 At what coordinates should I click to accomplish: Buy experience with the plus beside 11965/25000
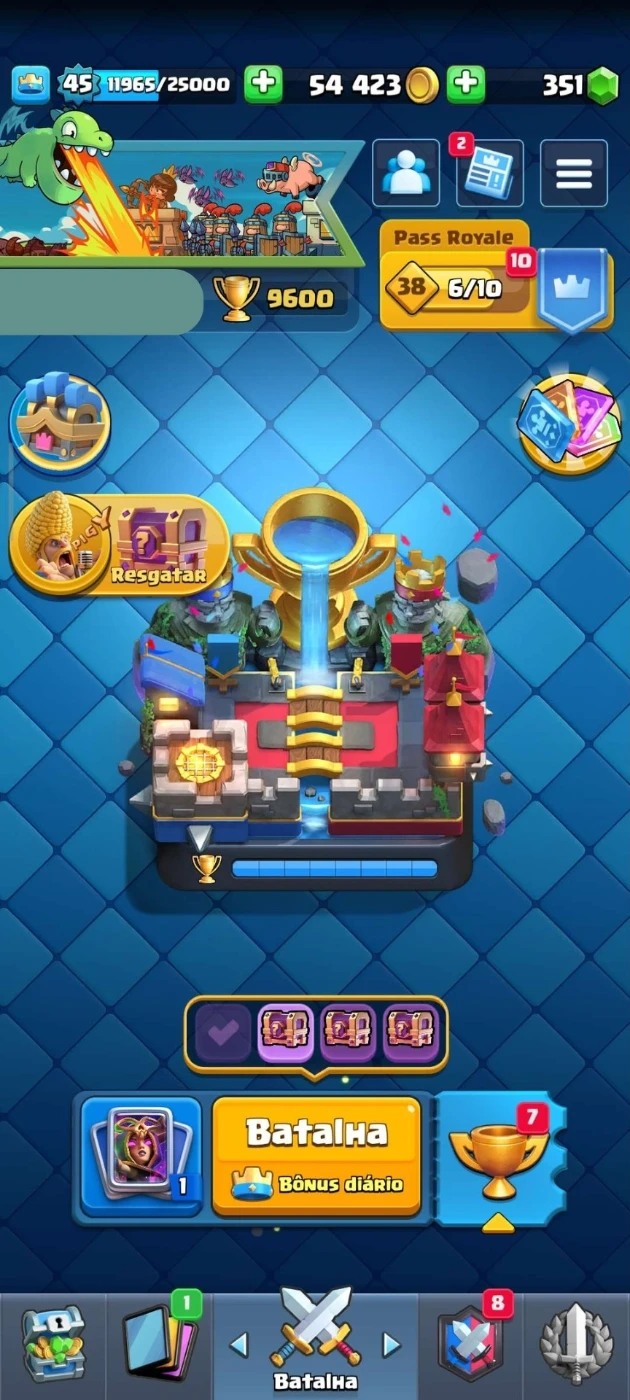(x=263, y=85)
